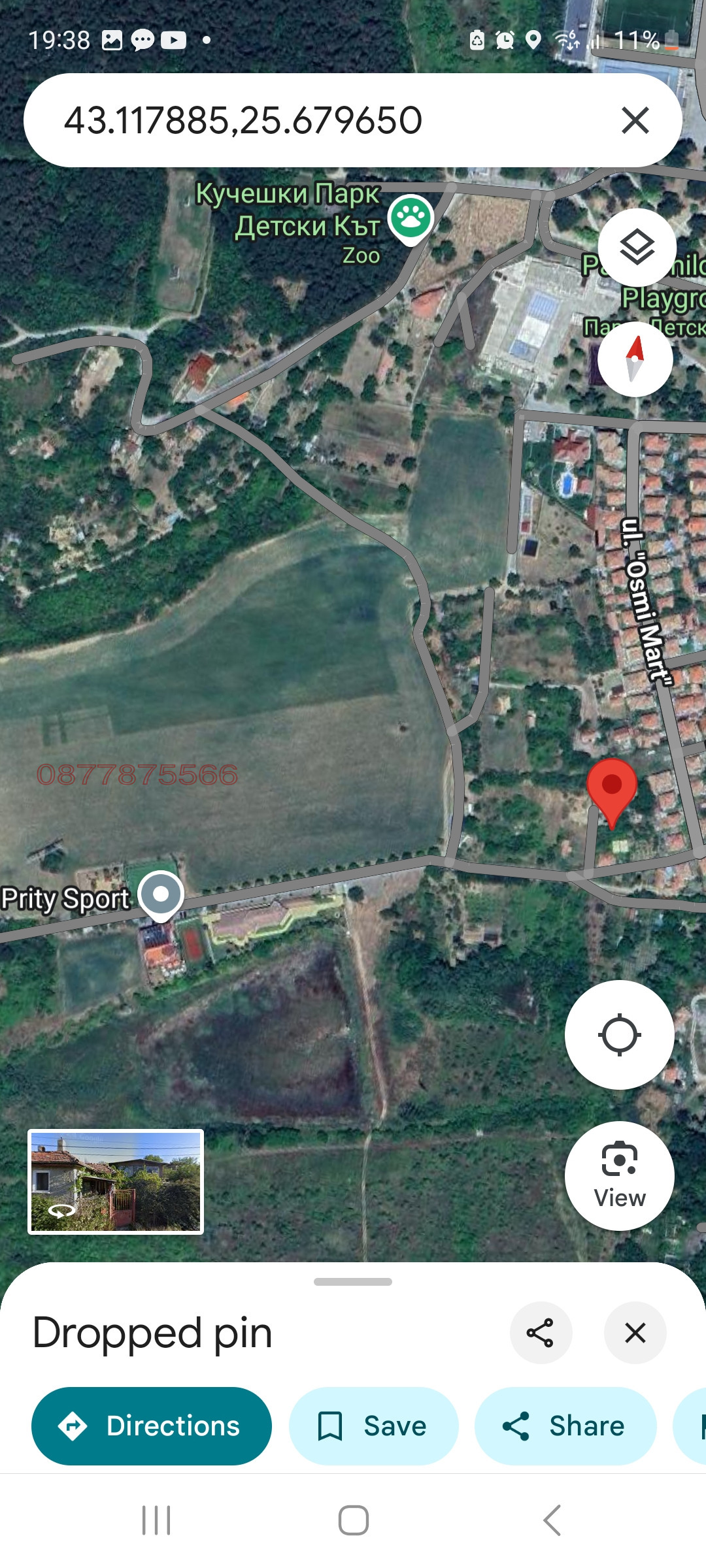This screenshot has width=706, height=1568.
Task: Save the dropped pin location
Action: 373,1426
